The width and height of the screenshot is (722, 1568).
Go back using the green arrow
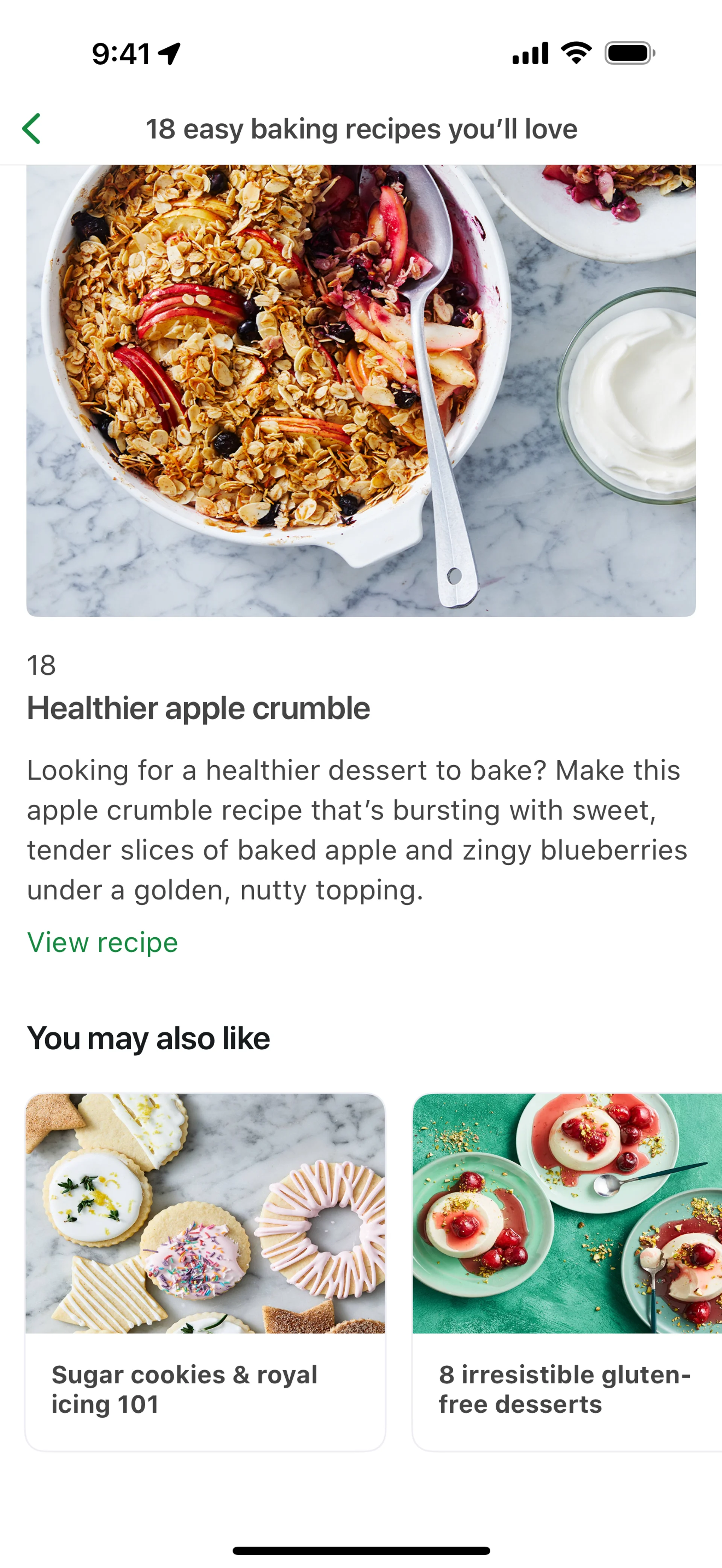tap(32, 129)
